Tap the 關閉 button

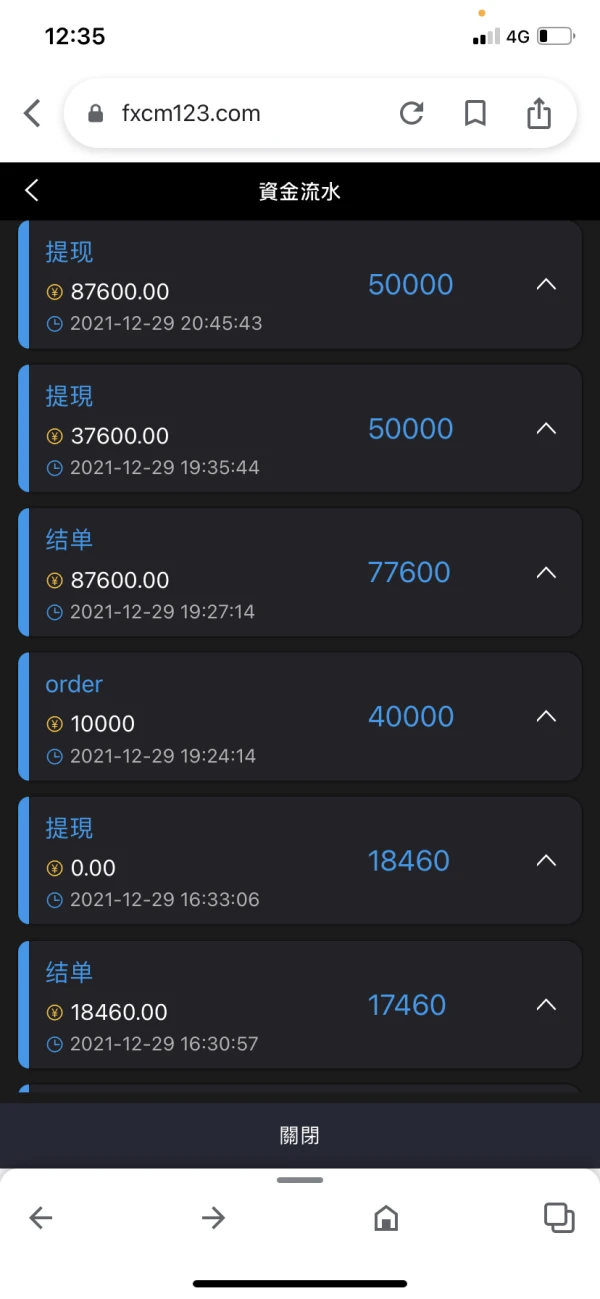tap(300, 1135)
